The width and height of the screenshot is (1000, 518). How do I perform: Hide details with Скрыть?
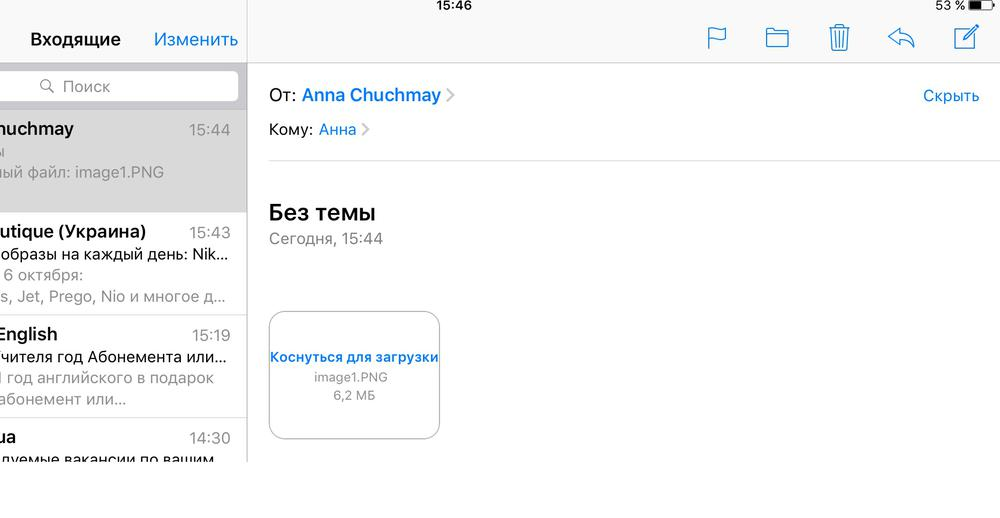[x=950, y=96]
